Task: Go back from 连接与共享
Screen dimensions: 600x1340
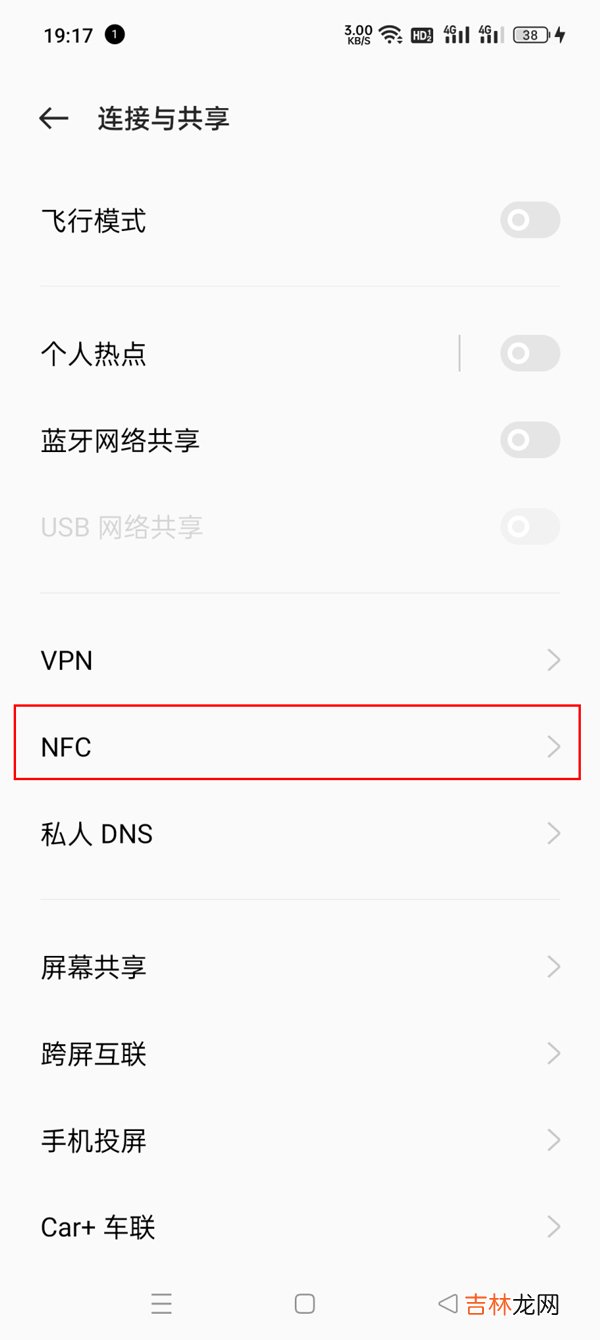Action: point(53,119)
